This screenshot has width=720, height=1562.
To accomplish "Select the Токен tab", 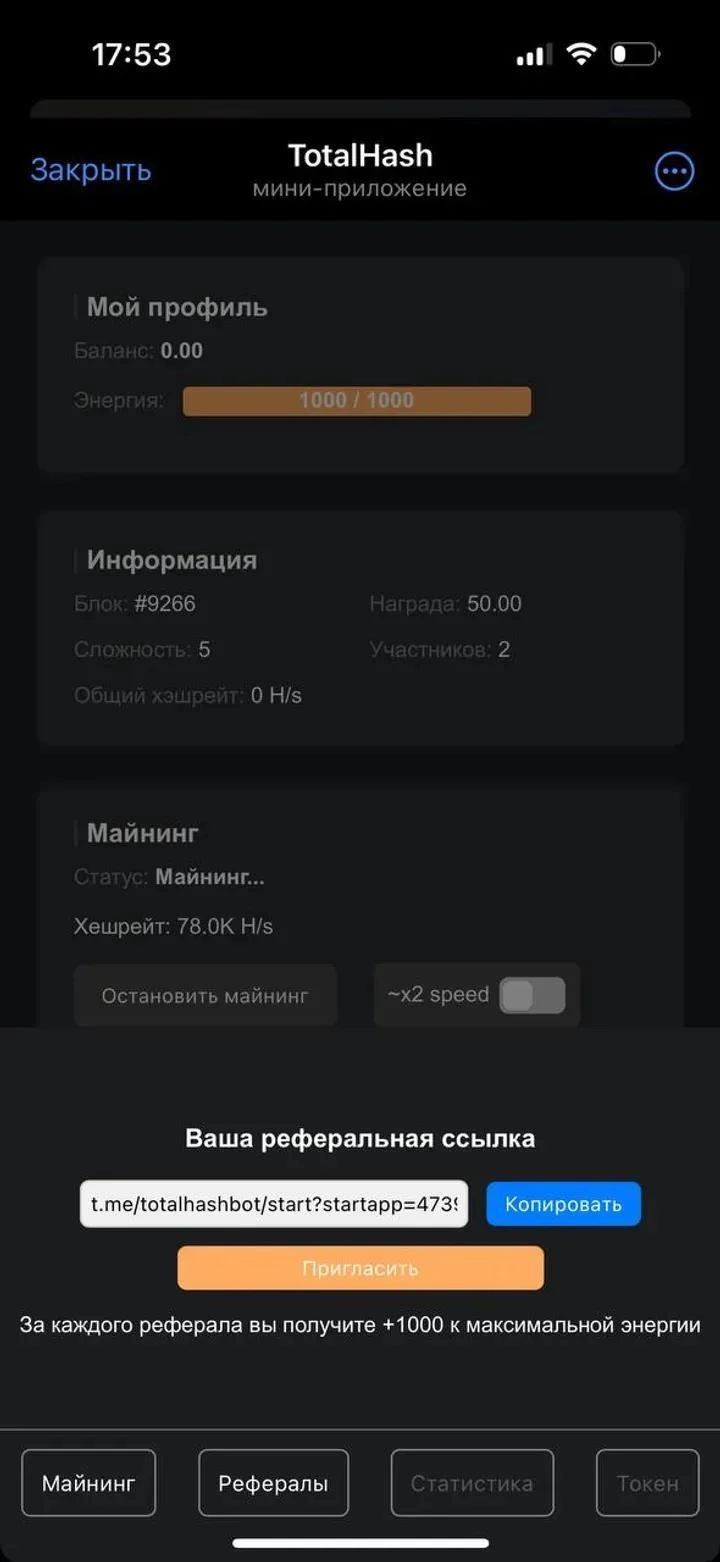I will click(x=647, y=1483).
